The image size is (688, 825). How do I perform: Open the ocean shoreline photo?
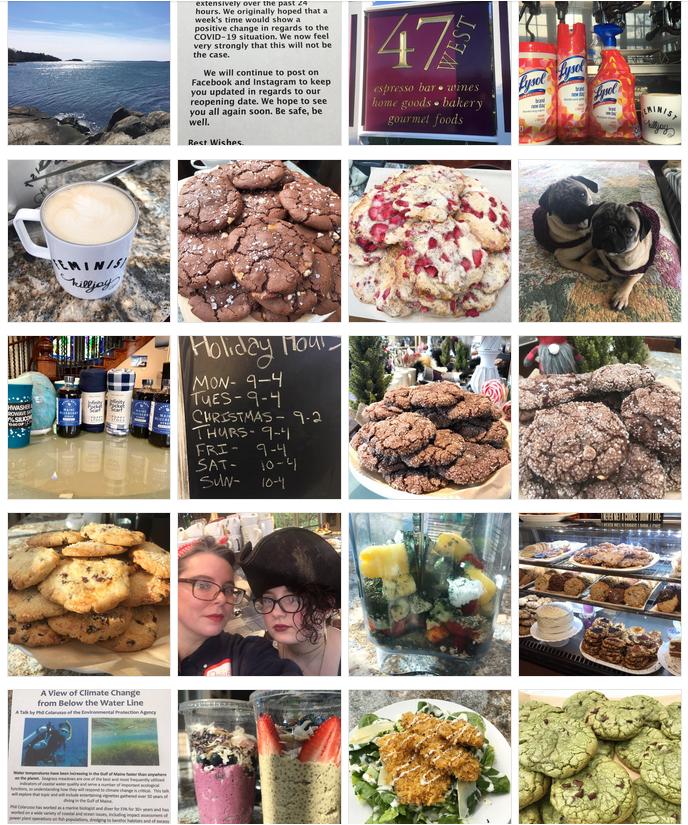[89, 73]
